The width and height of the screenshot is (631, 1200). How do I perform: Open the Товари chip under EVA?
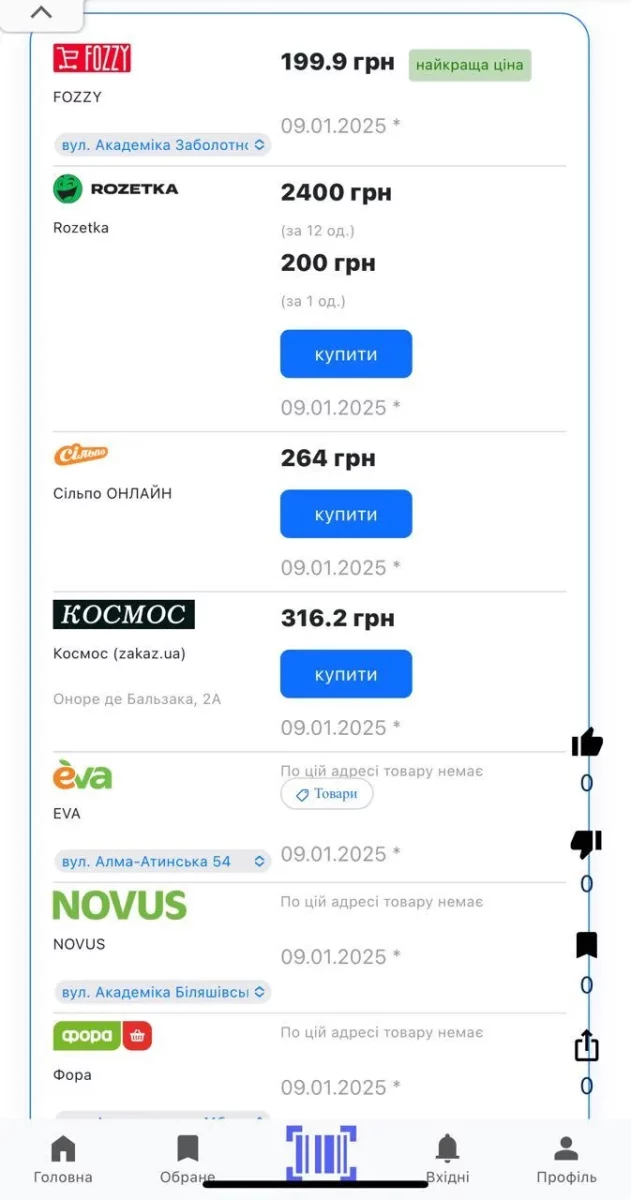(326, 794)
